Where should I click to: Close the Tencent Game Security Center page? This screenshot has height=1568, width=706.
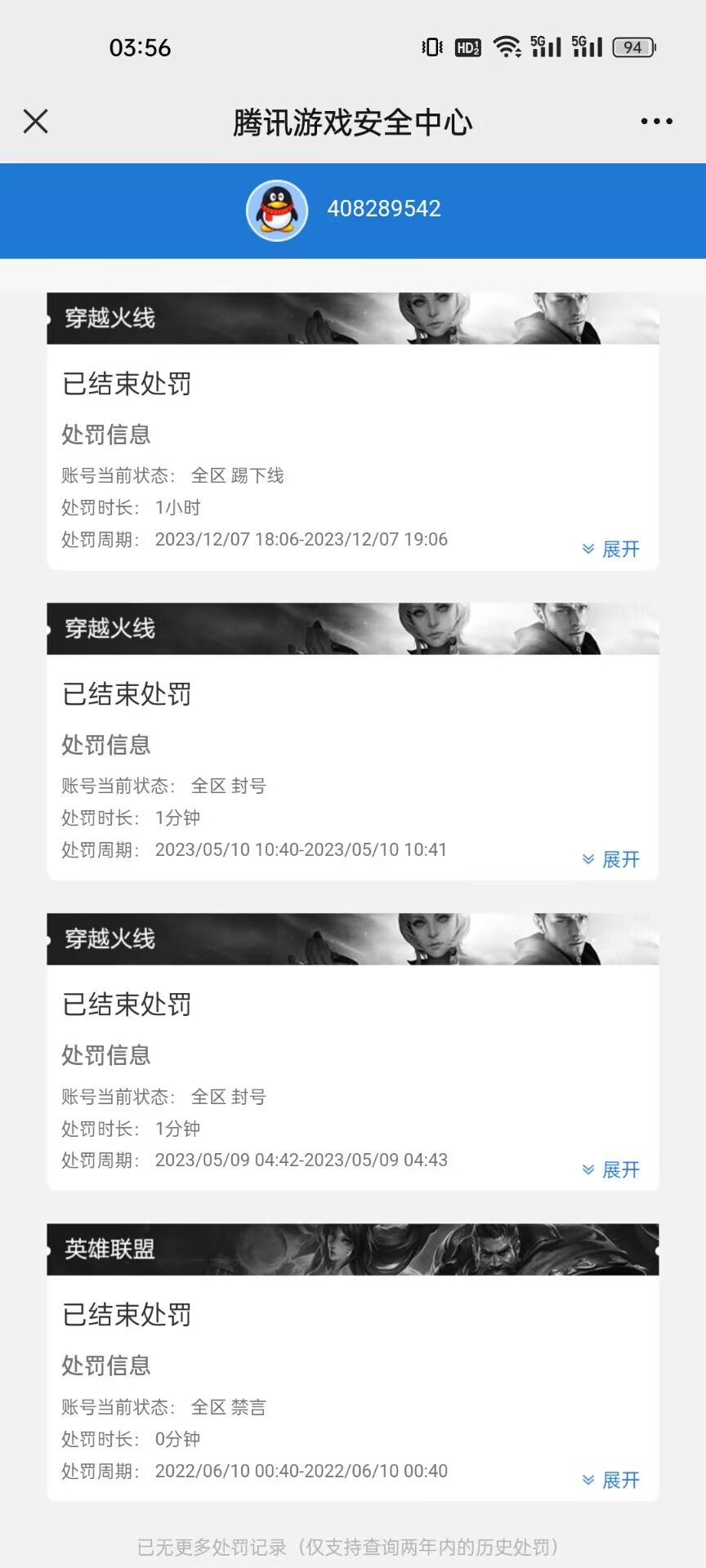pos(36,122)
